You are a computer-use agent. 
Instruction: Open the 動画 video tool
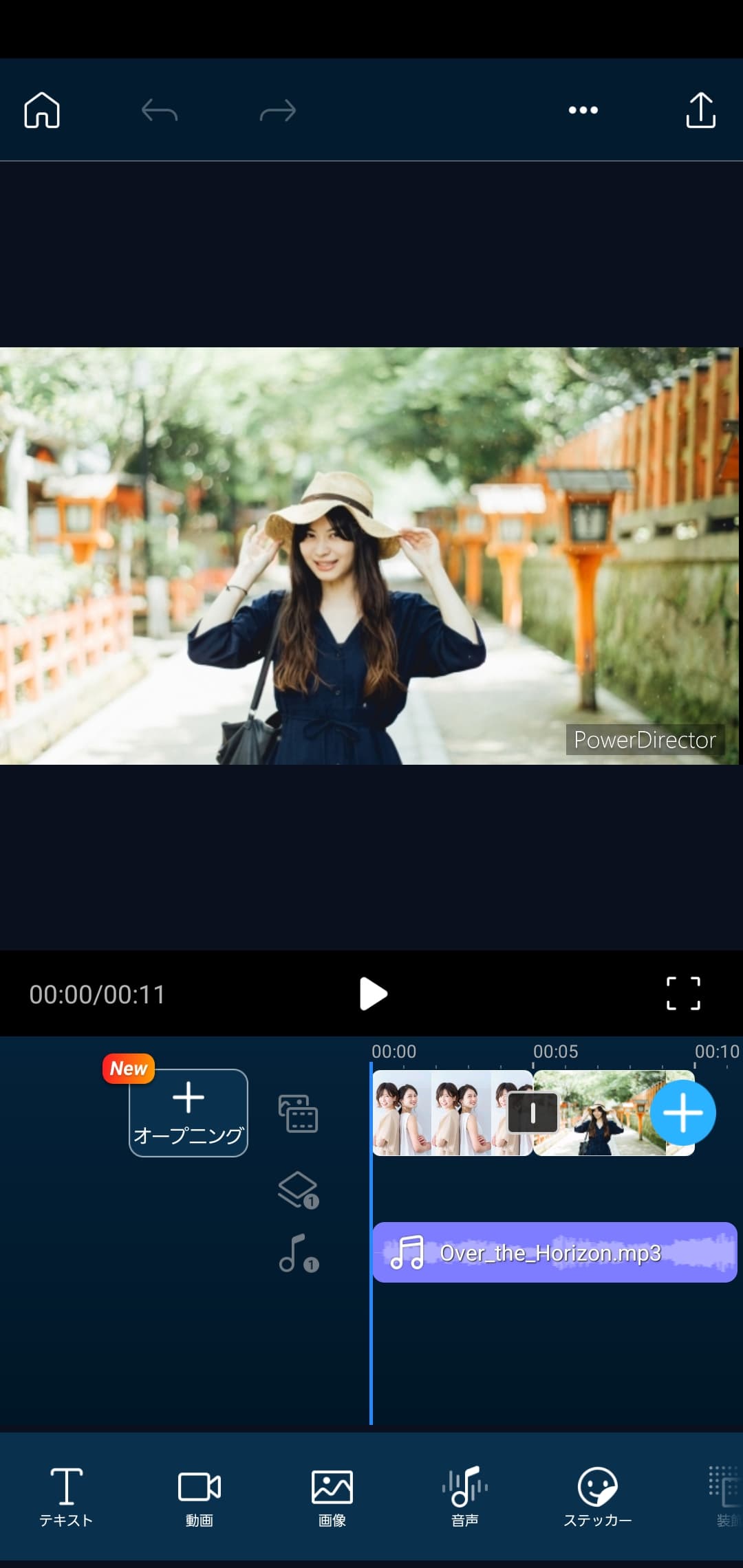point(200,1496)
